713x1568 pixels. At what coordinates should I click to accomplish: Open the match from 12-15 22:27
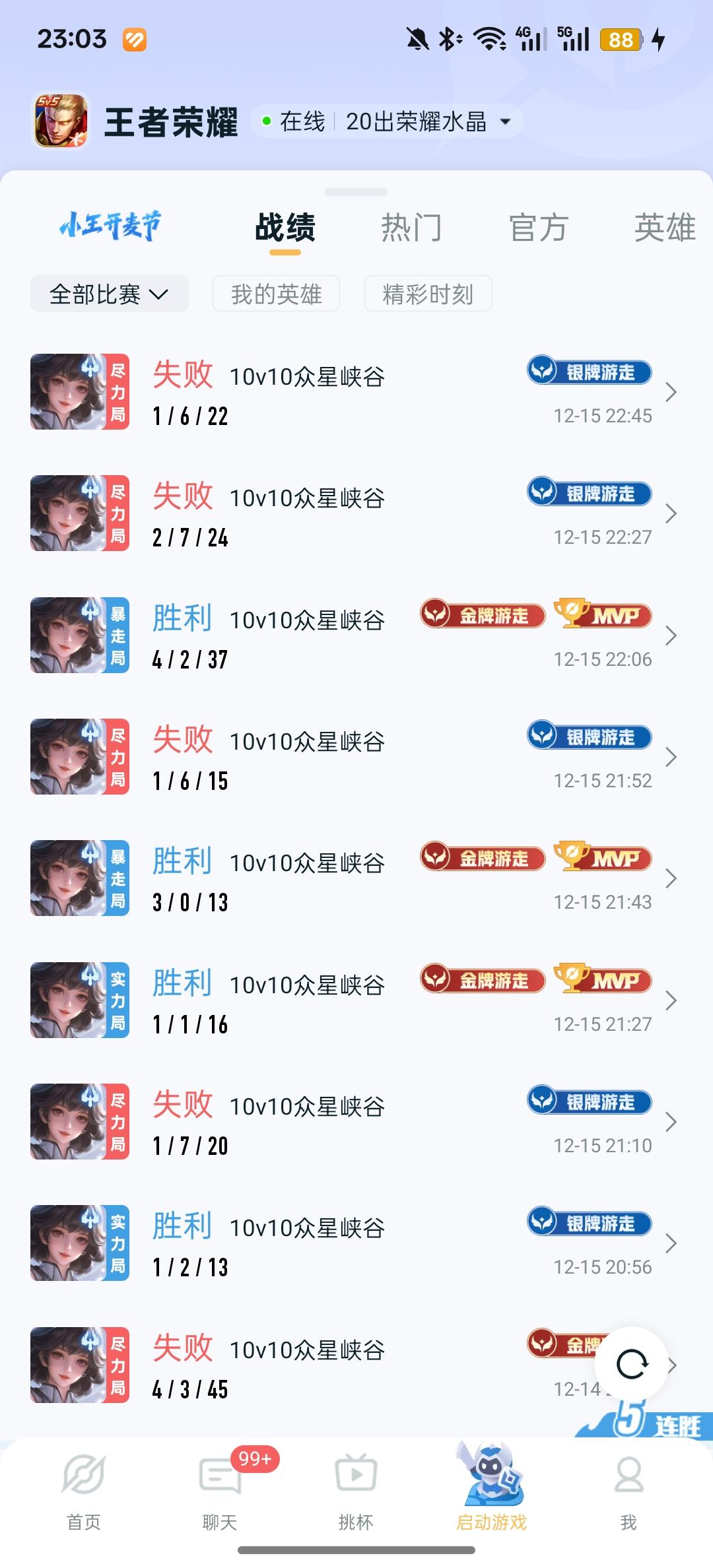coord(356,514)
